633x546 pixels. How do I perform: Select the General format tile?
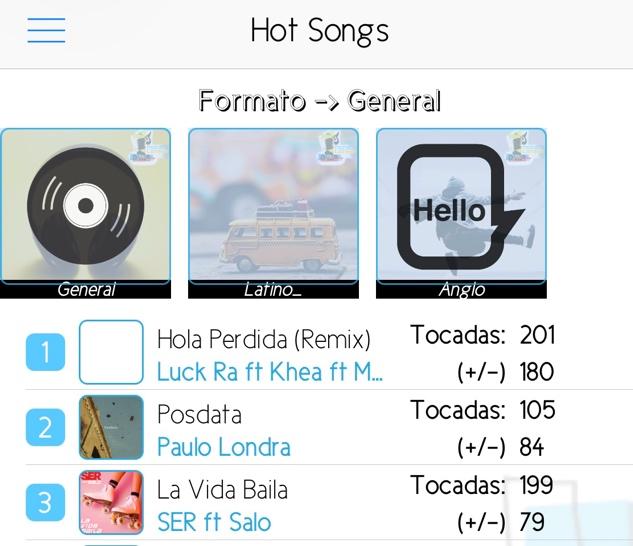[x=85, y=213]
